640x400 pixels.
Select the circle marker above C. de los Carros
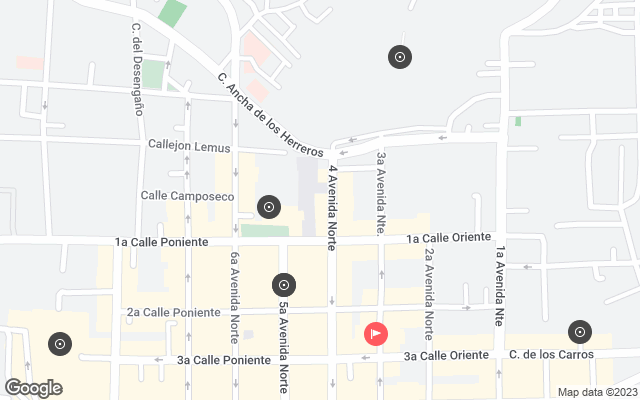[579, 332]
